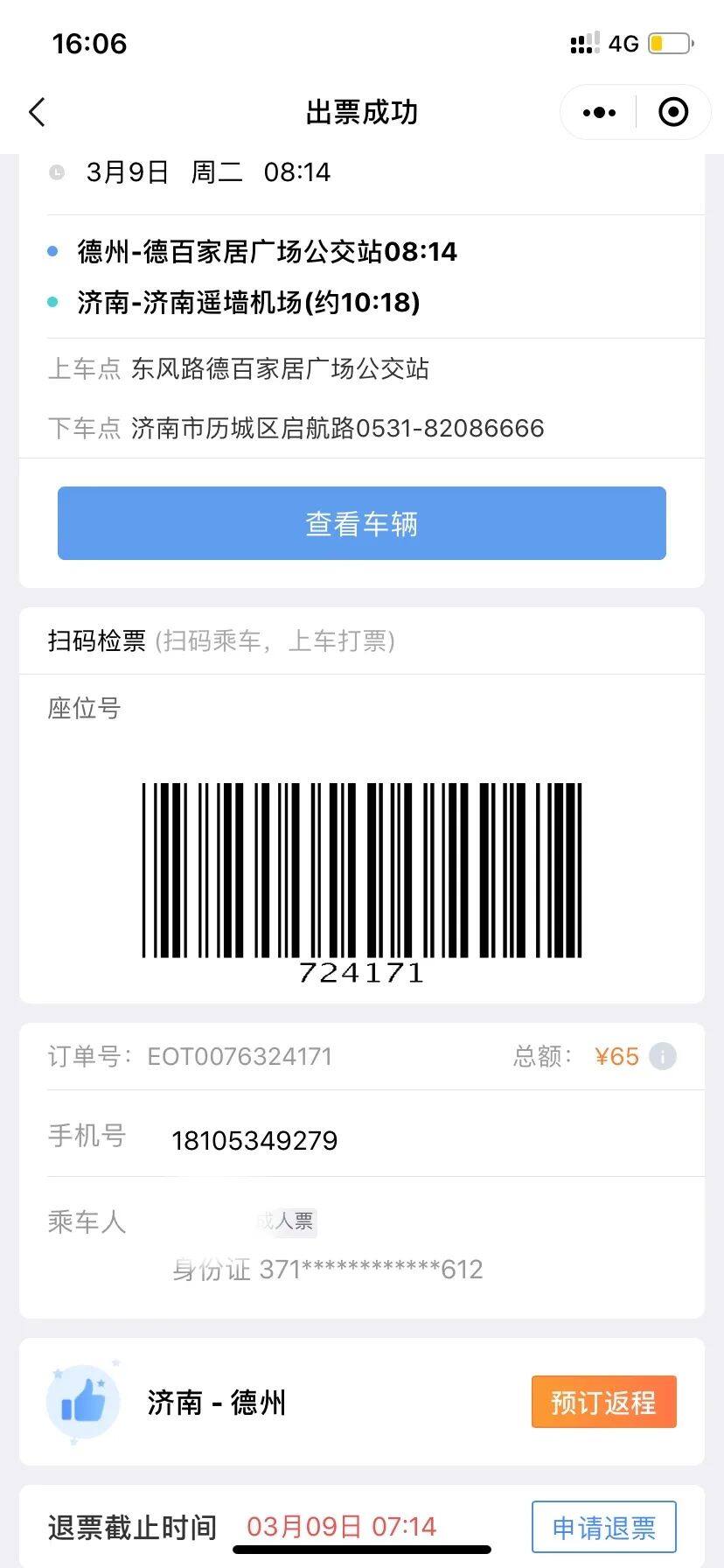
Task: Open the mini program three-dot menu
Action: pyautogui.click(x=599, y=112)
